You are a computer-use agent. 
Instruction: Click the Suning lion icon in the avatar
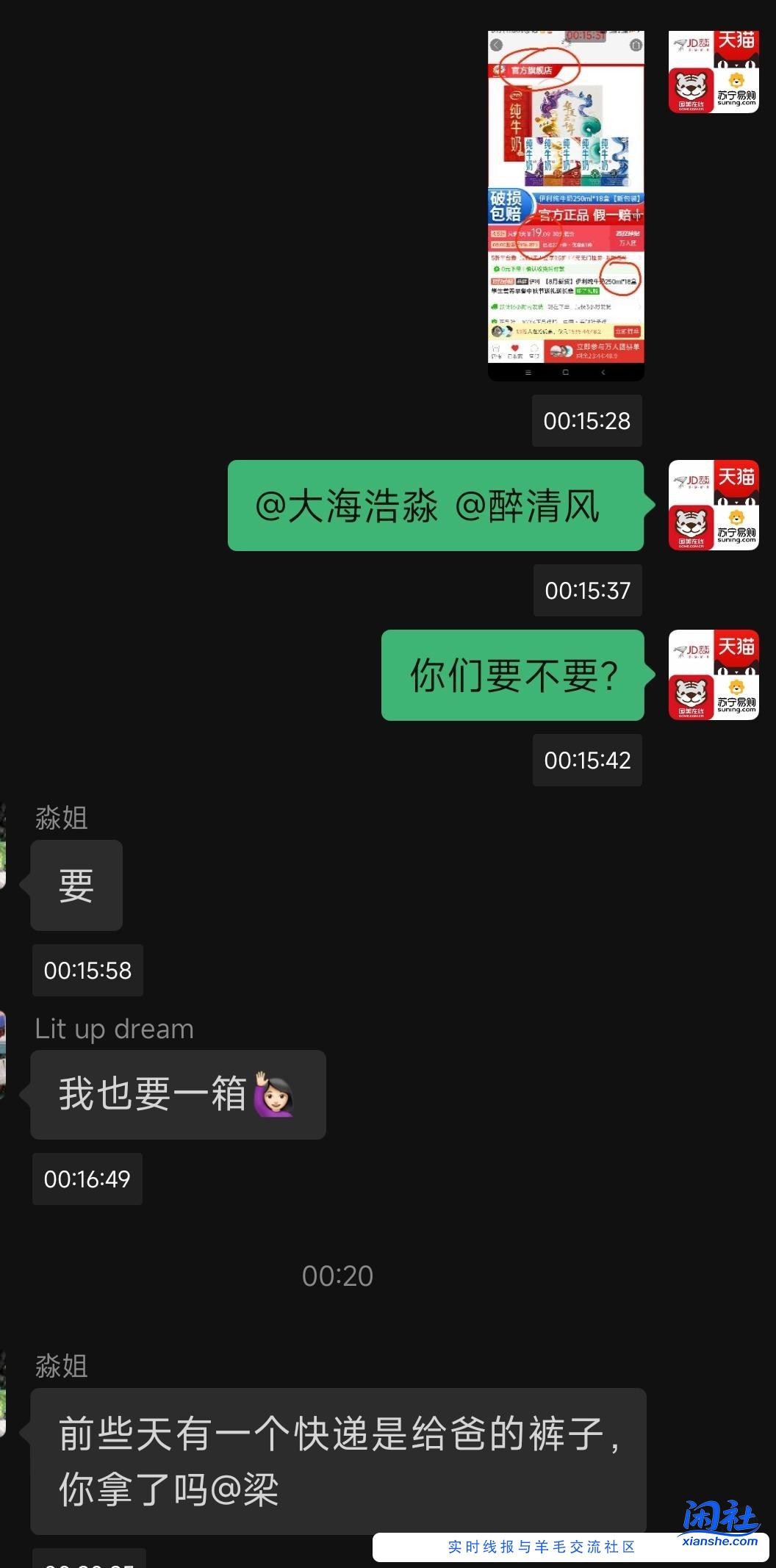pyautogui.click(x=736, y=81)
